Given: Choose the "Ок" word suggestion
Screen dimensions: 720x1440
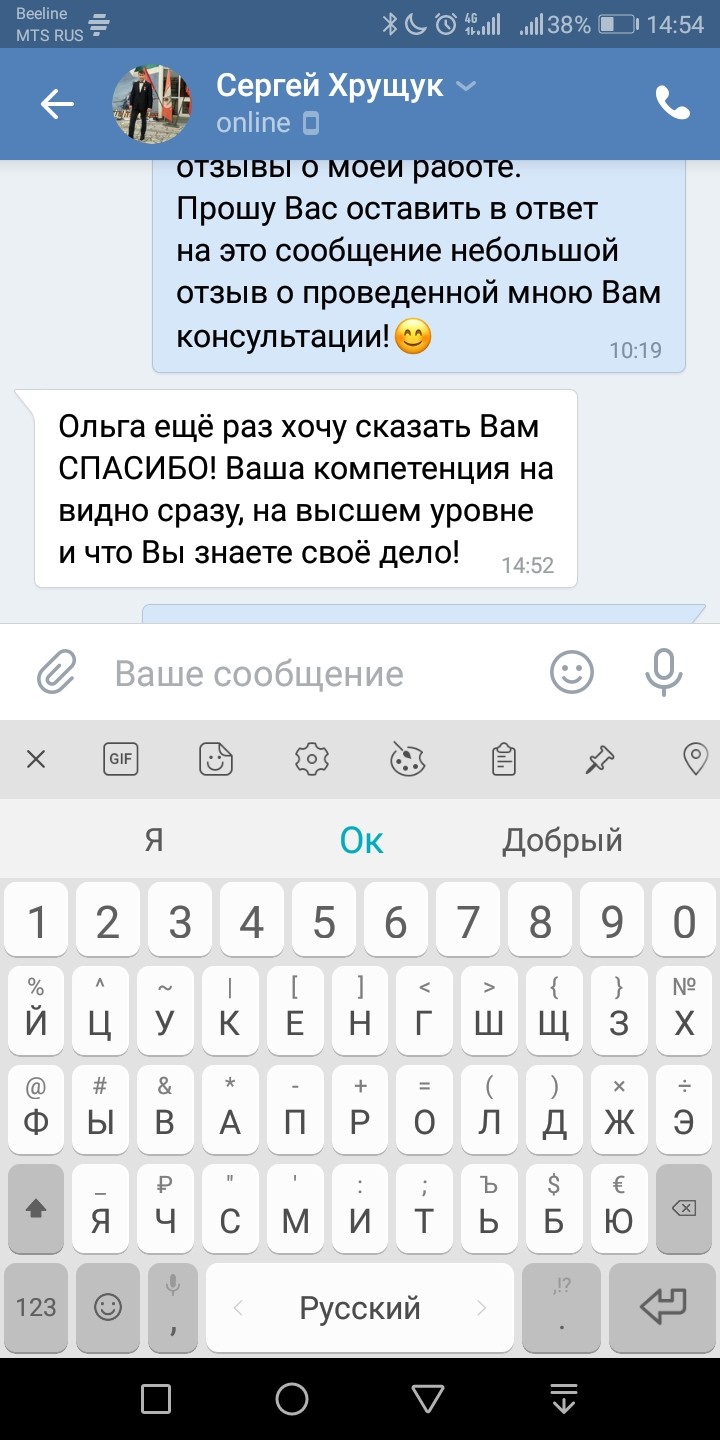Looking at the screenshot, I should click(x=361, y=840).
